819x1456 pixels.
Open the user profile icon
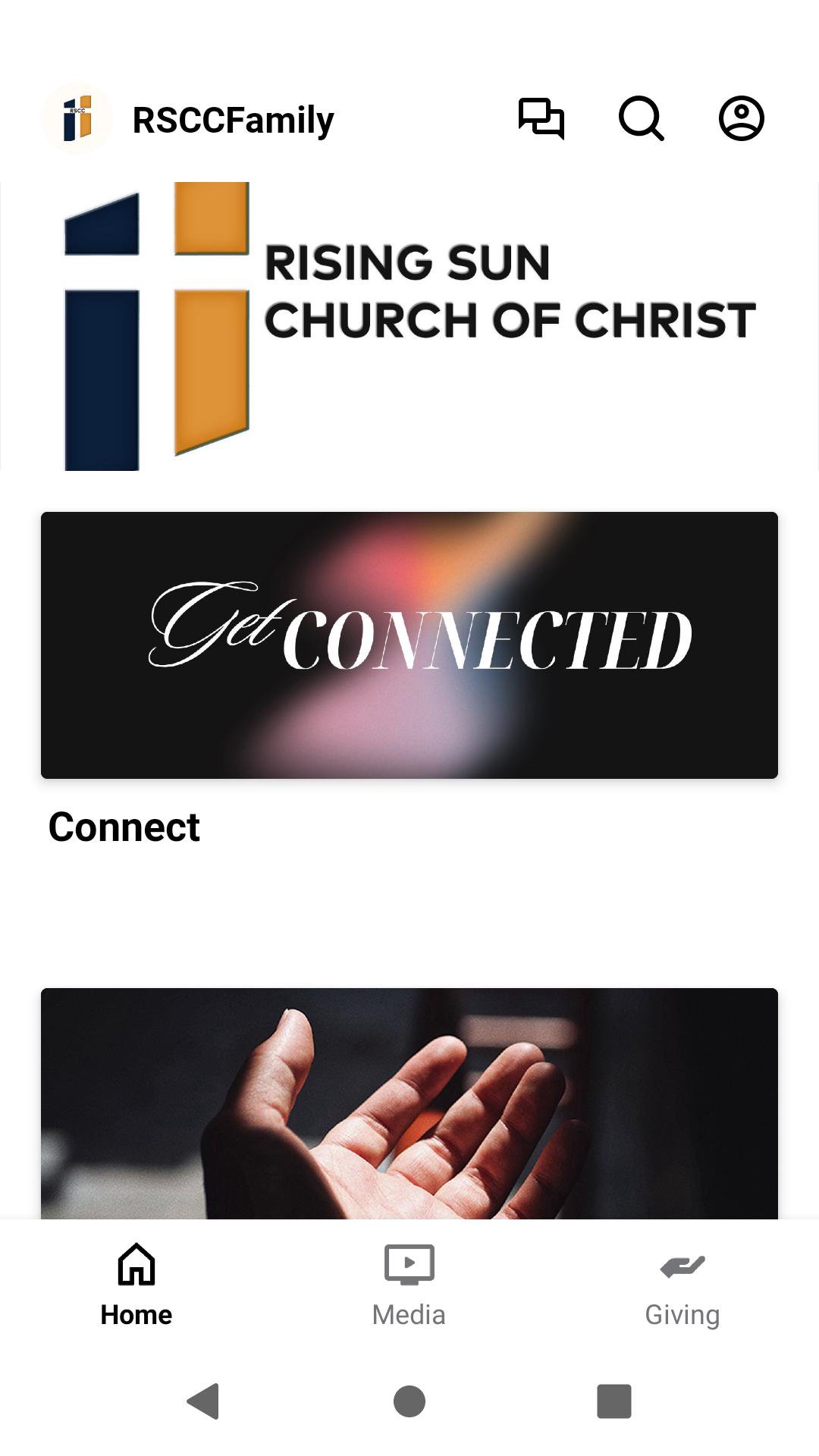pyautogui.click(x=741, y=119)
